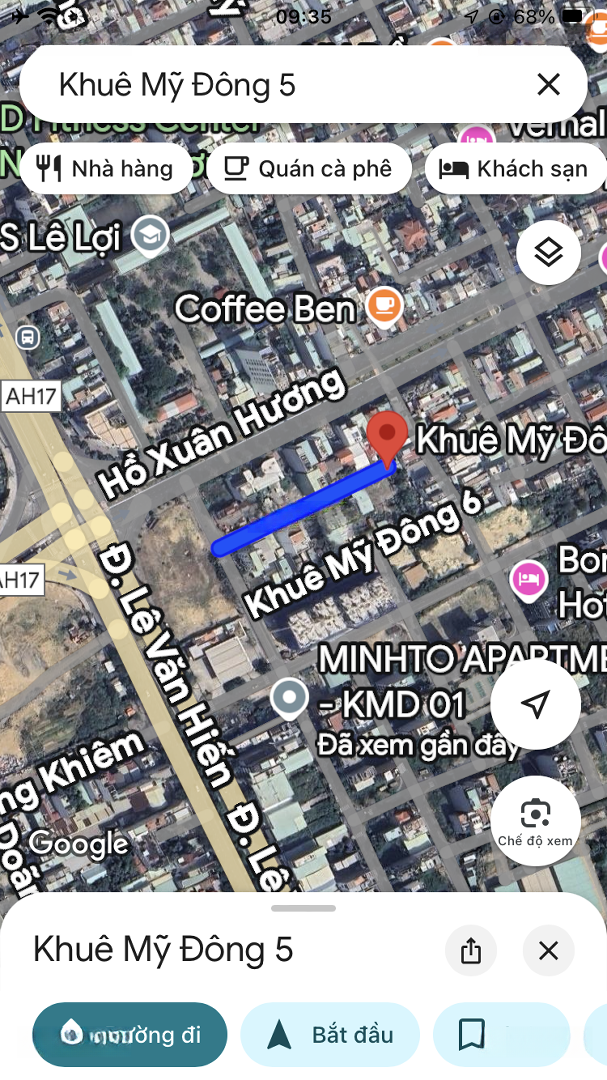Close the Khuê Mỹ Đông 5 place sheet
This screenshot has height=1080, width=607.
click(x=548, y=950)
